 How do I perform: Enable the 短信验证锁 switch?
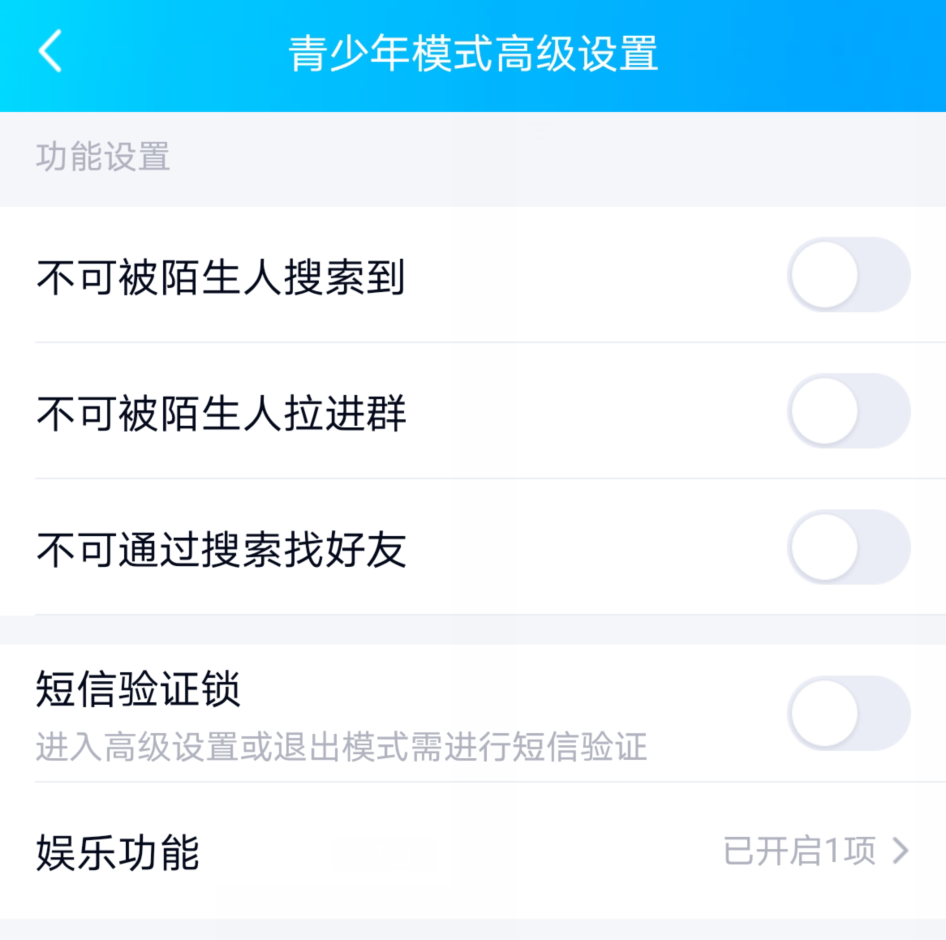(x=848, y=713)
